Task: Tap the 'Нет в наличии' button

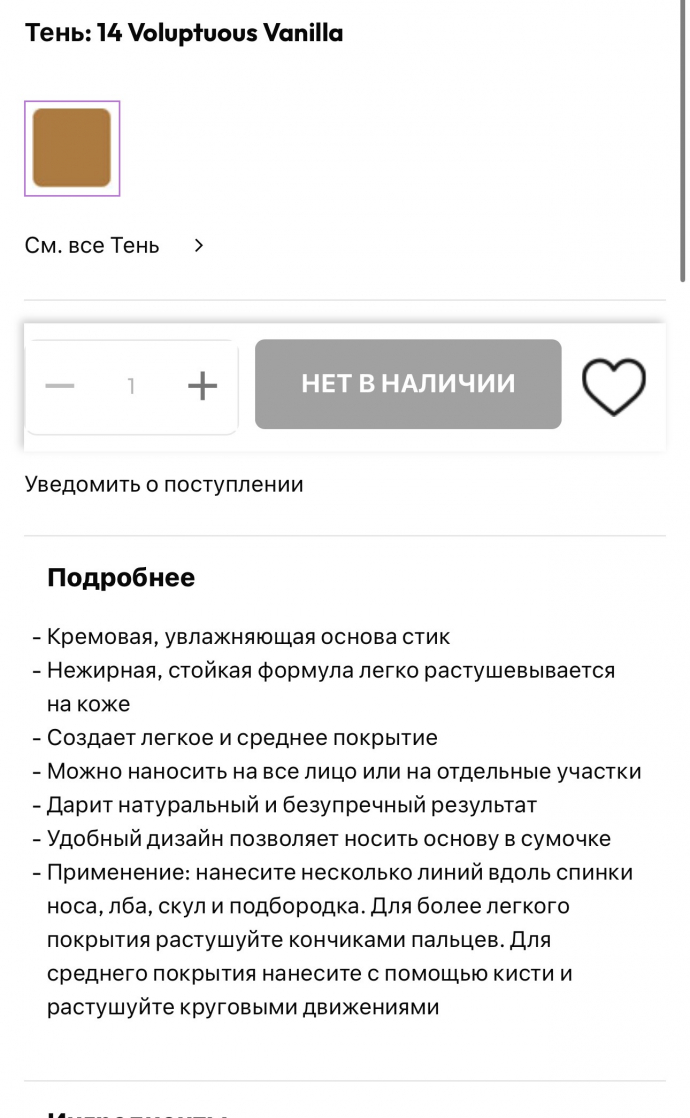Action: click(x=408, y=384)
